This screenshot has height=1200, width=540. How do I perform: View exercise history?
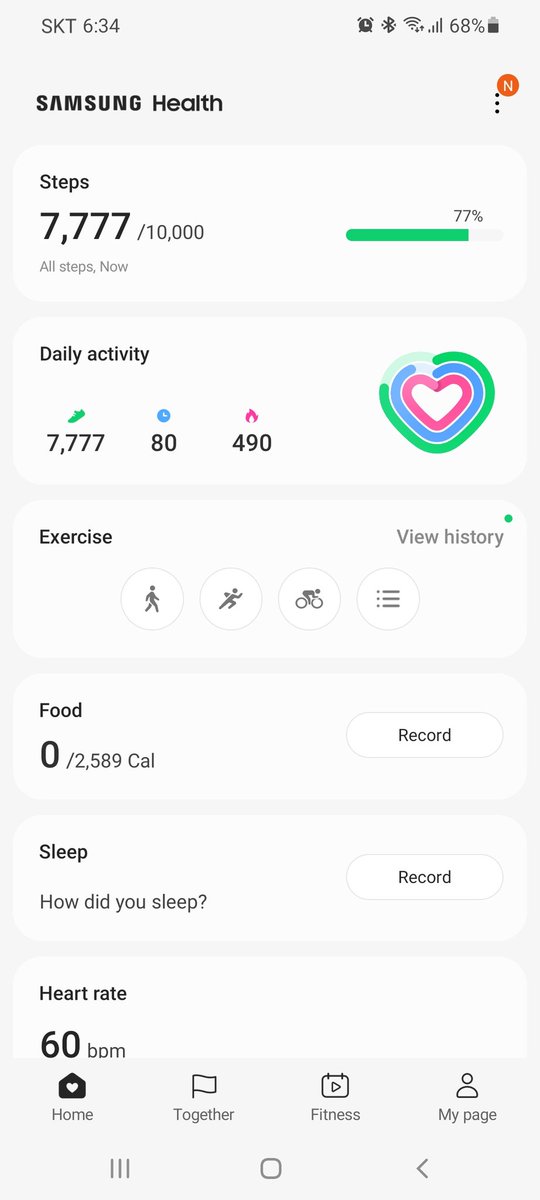(x=450, y=537)
